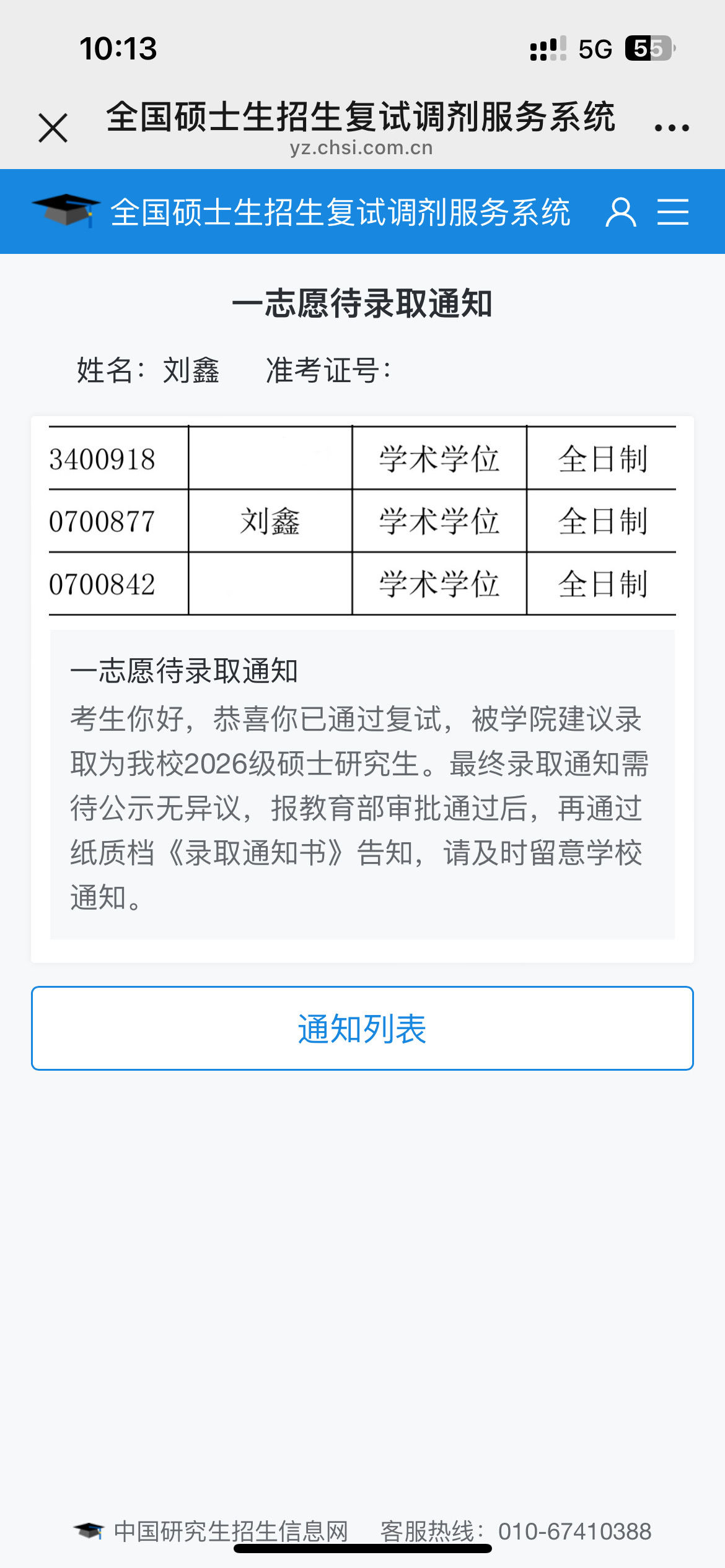Go to 通知列表

coord(362,1028)
